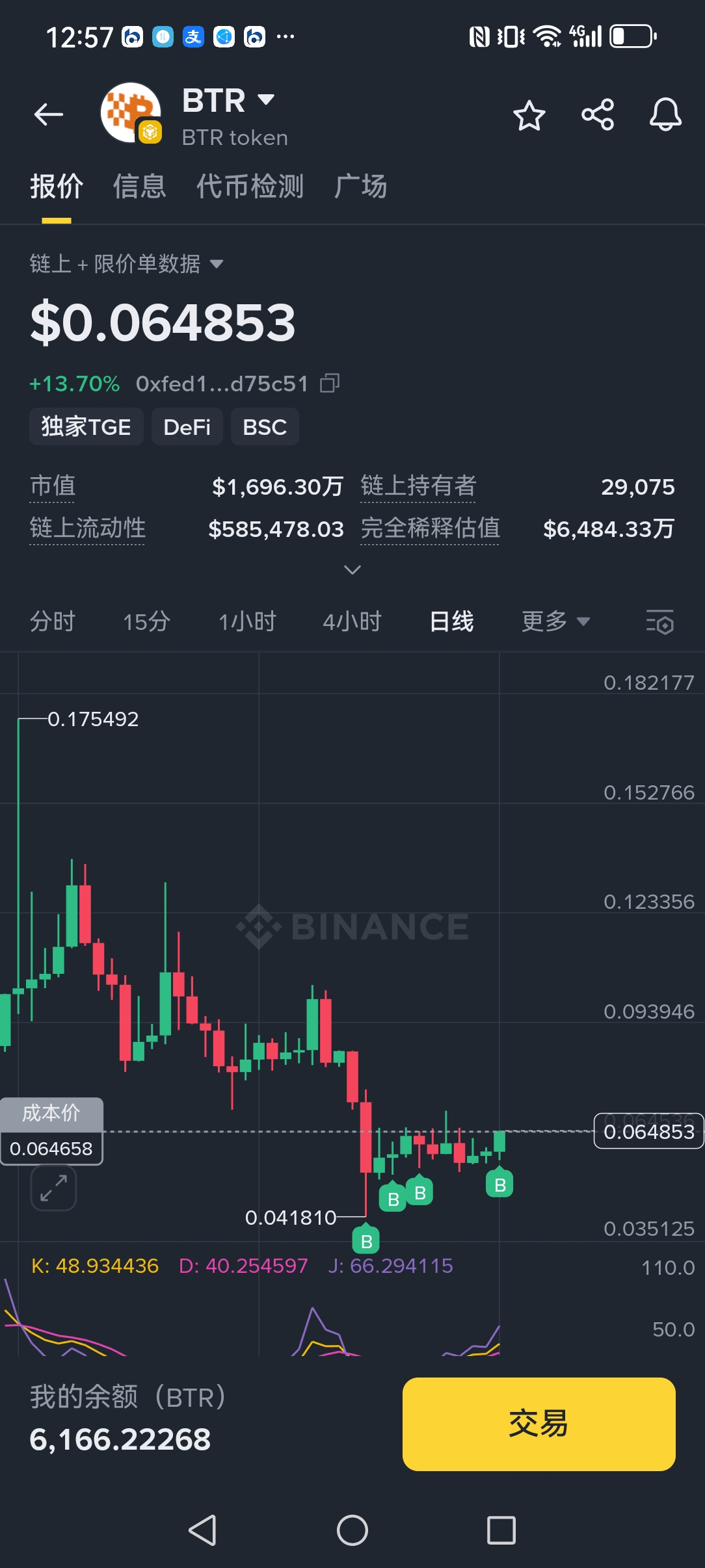Open chart indicator settings icon
The height and width of the screenshot is (1568, 705).
click(x=659, y=622)
